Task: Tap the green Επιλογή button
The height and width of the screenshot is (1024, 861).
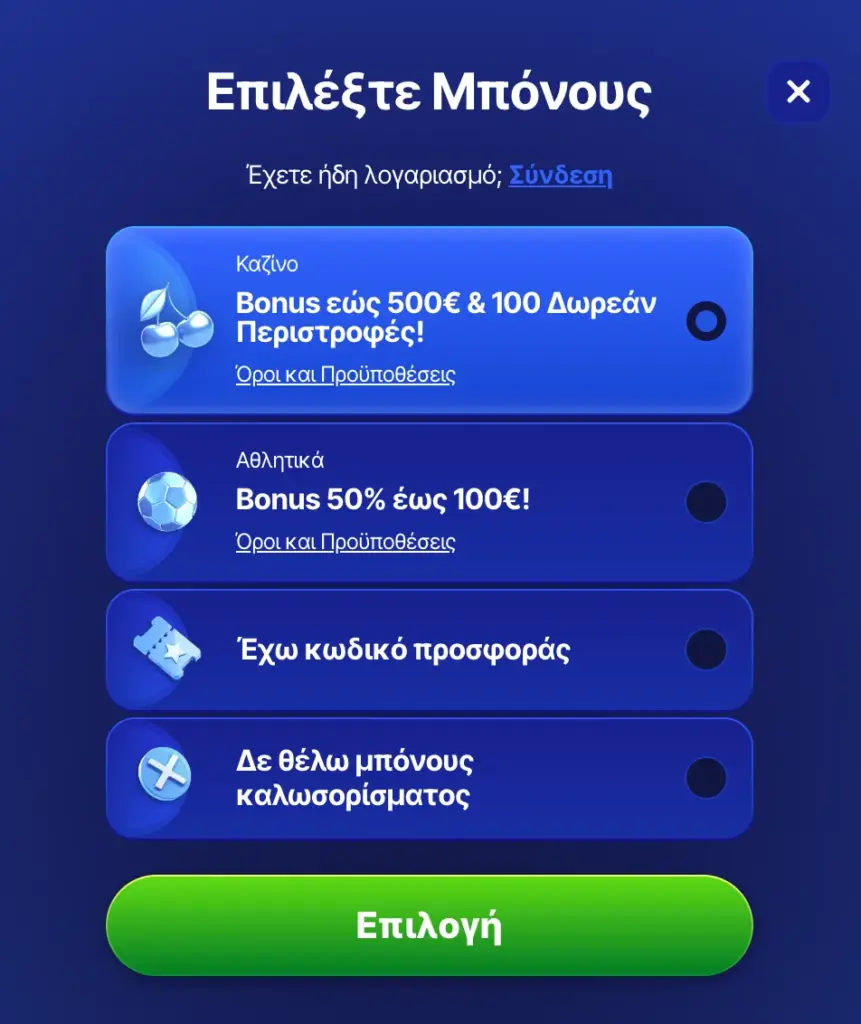Action: [429, 925]
